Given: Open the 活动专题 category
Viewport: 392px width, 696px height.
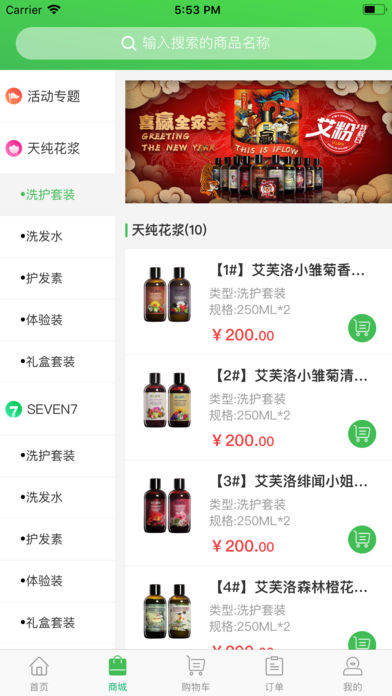Looking at the screenshot, I should 57,96.
